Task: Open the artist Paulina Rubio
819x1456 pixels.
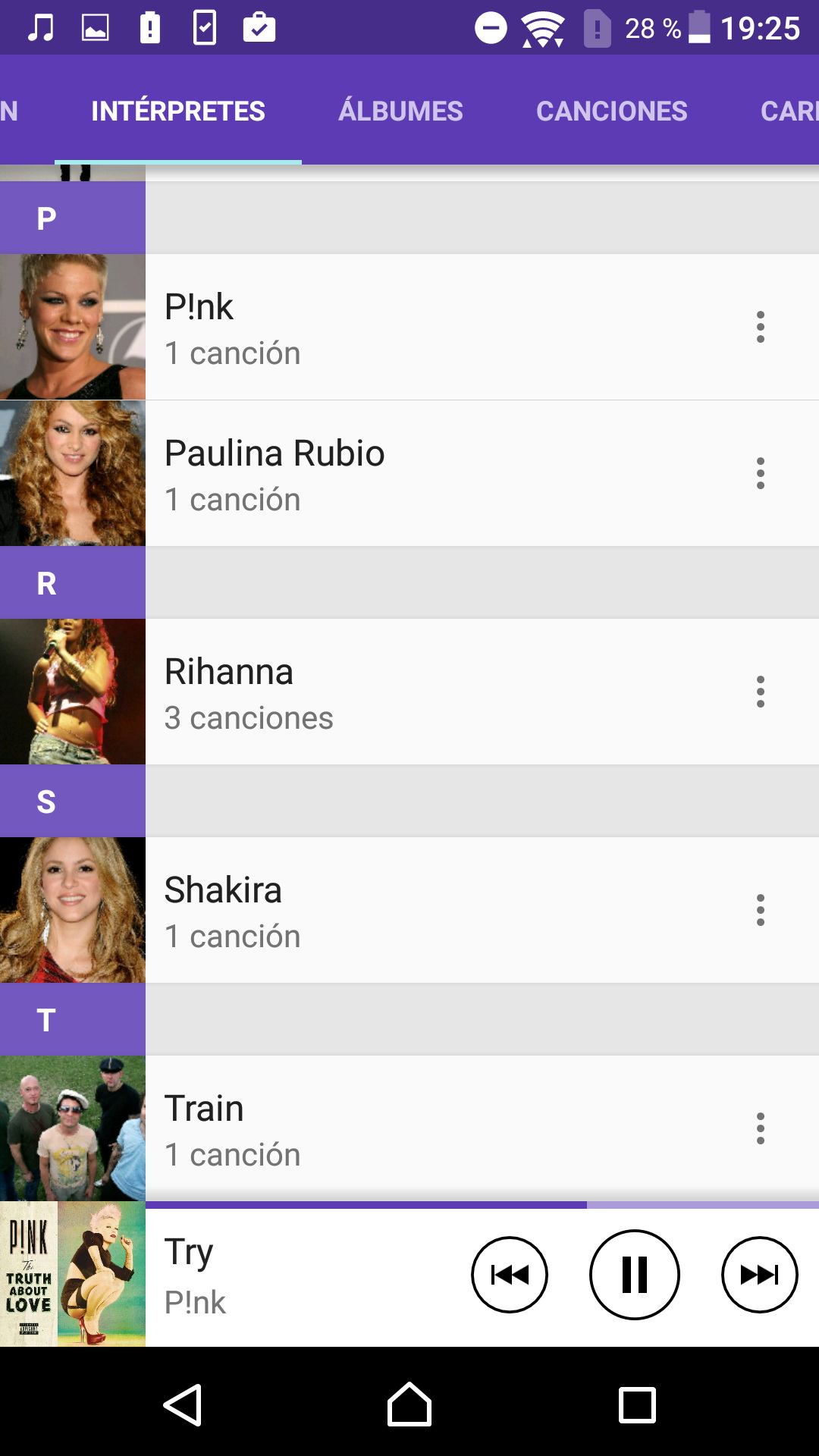Action: click(379, 474)
